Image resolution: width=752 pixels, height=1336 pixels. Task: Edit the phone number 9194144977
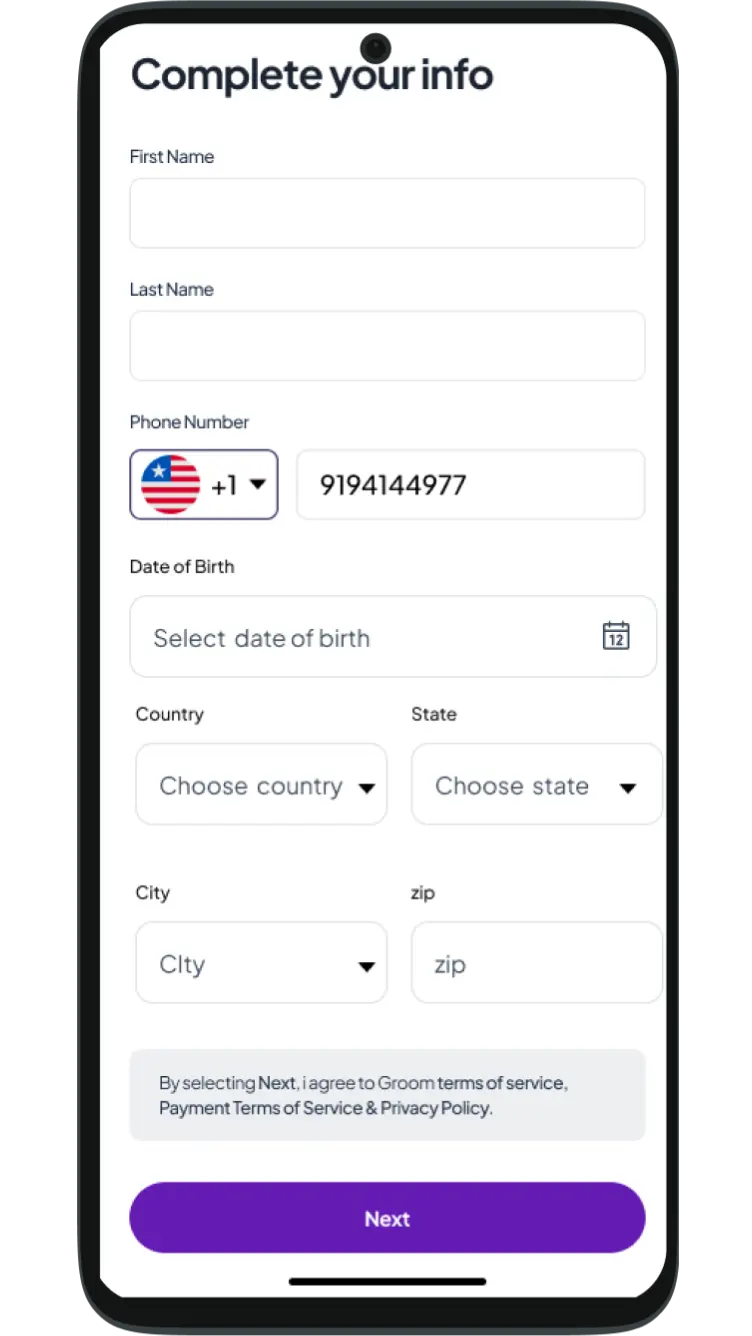[471, 485]
